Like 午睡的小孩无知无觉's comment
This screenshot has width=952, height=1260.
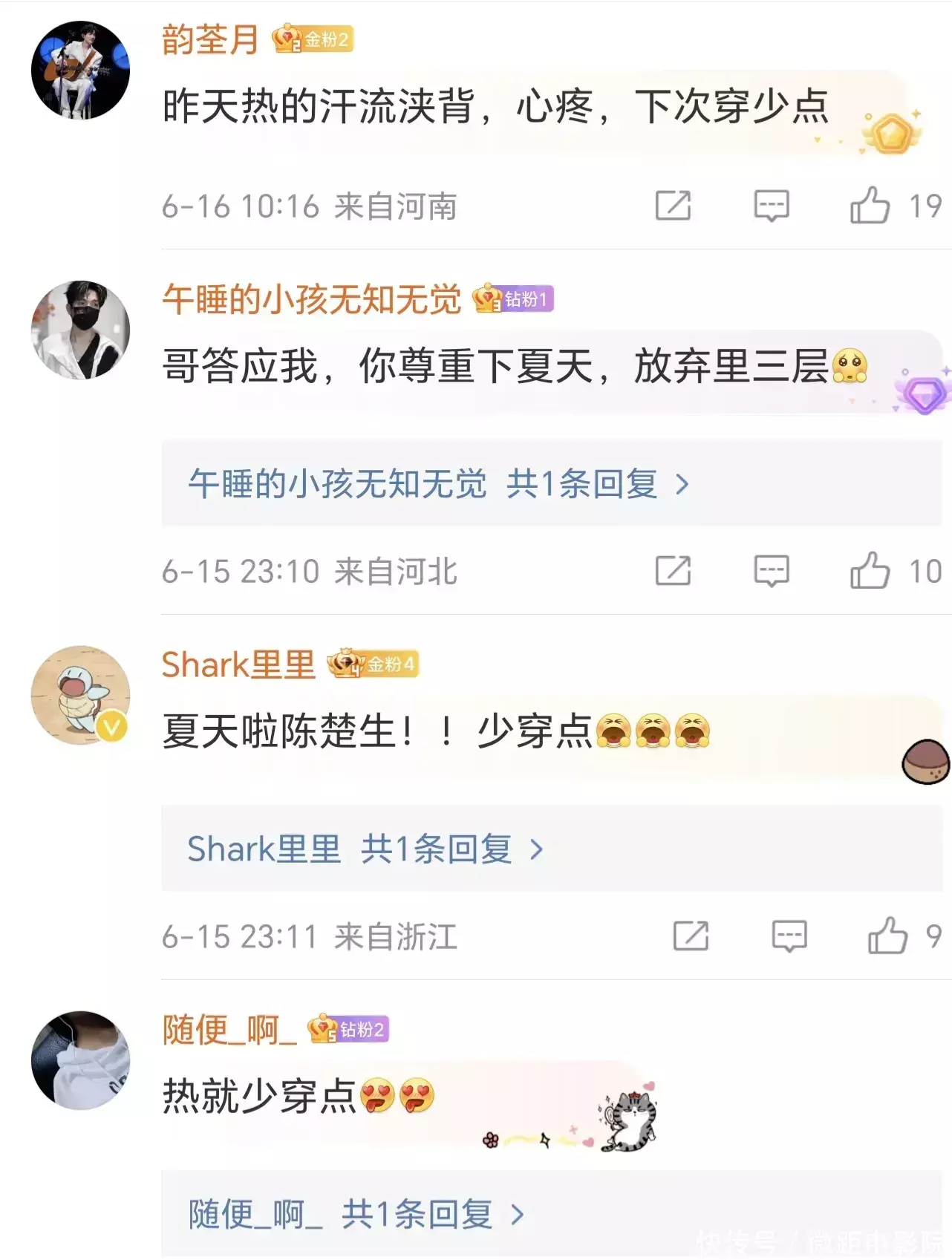pyautogui.click(x=870, y=571)
